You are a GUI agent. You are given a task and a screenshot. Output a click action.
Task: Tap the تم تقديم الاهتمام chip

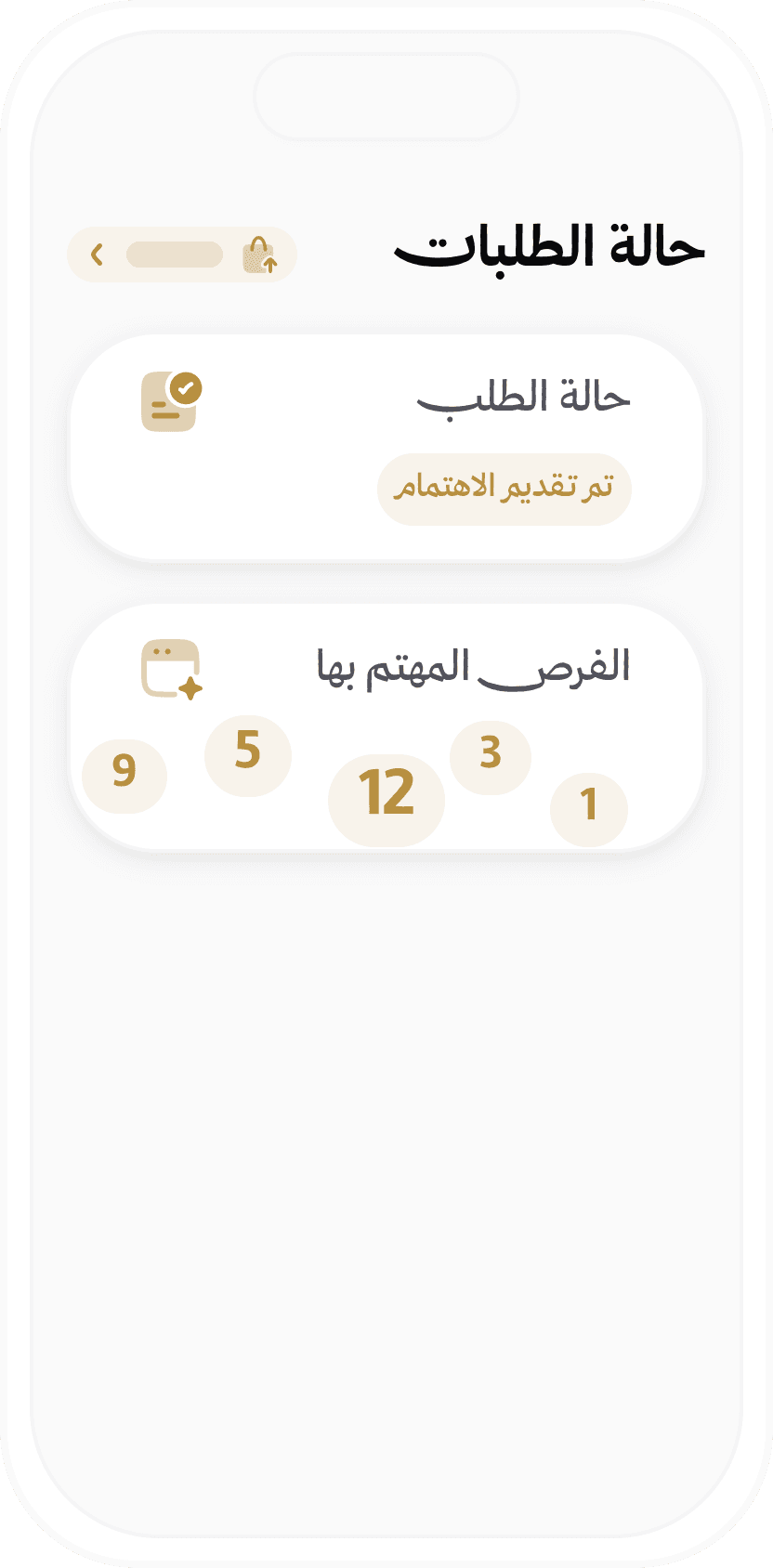[504, 489]
